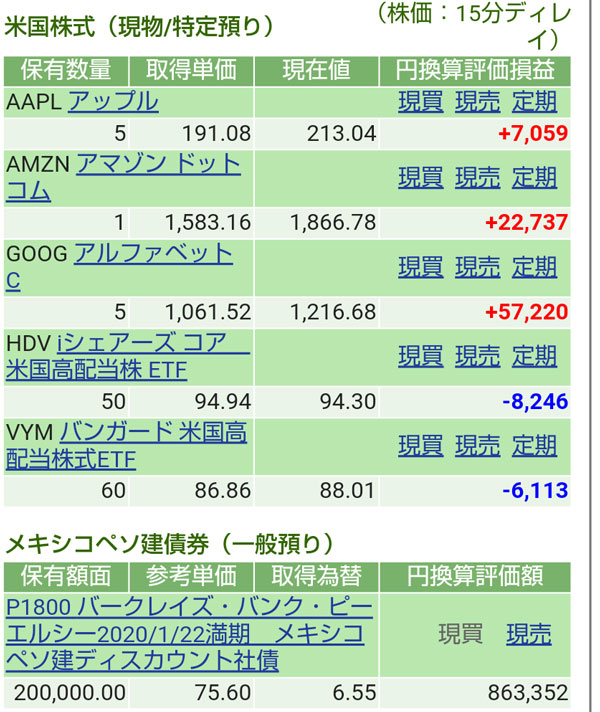The height and width of the screenshot is (712, 600).
Task: Tap 現売 for HDV
Action: click(477, 356)
